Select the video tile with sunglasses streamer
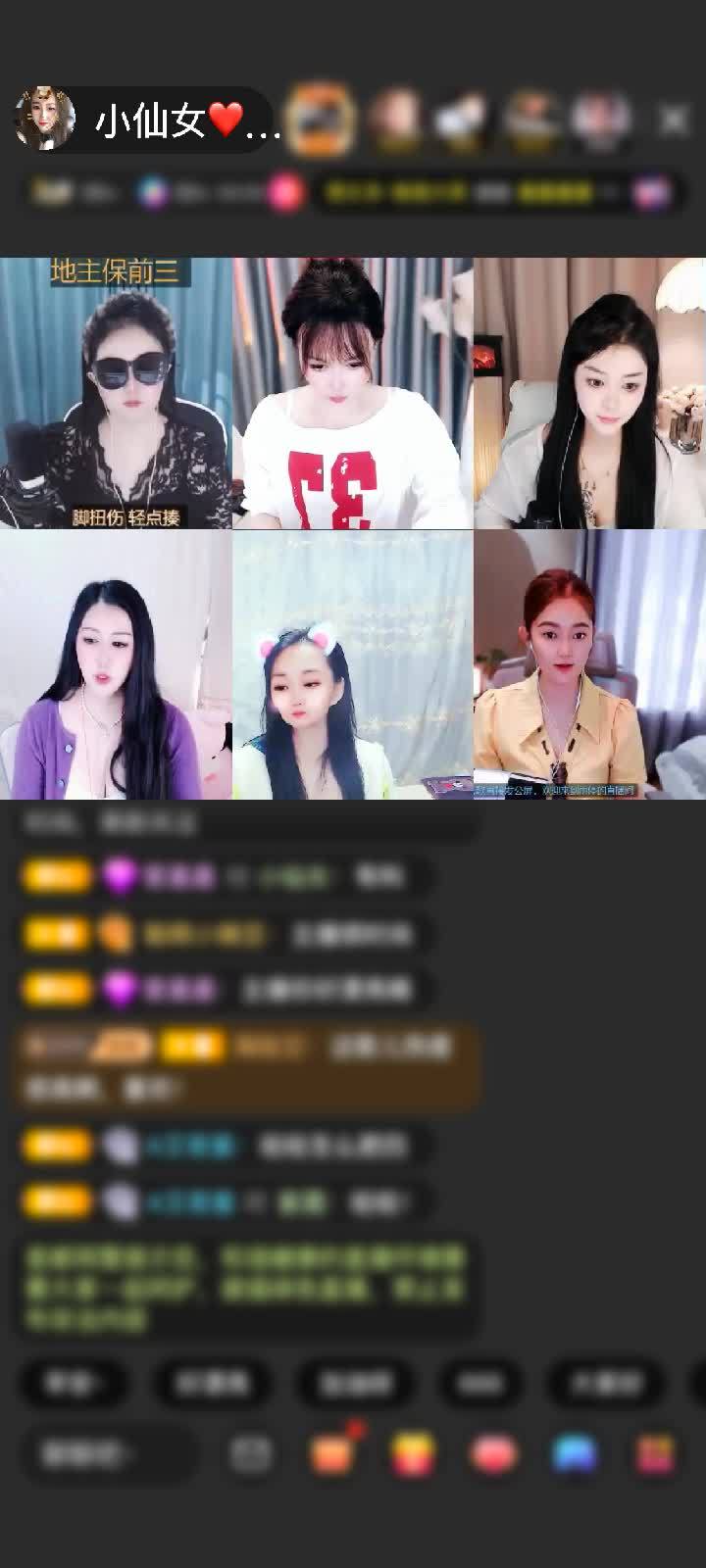The image size is (706, 1568). (x=117, y=392)
